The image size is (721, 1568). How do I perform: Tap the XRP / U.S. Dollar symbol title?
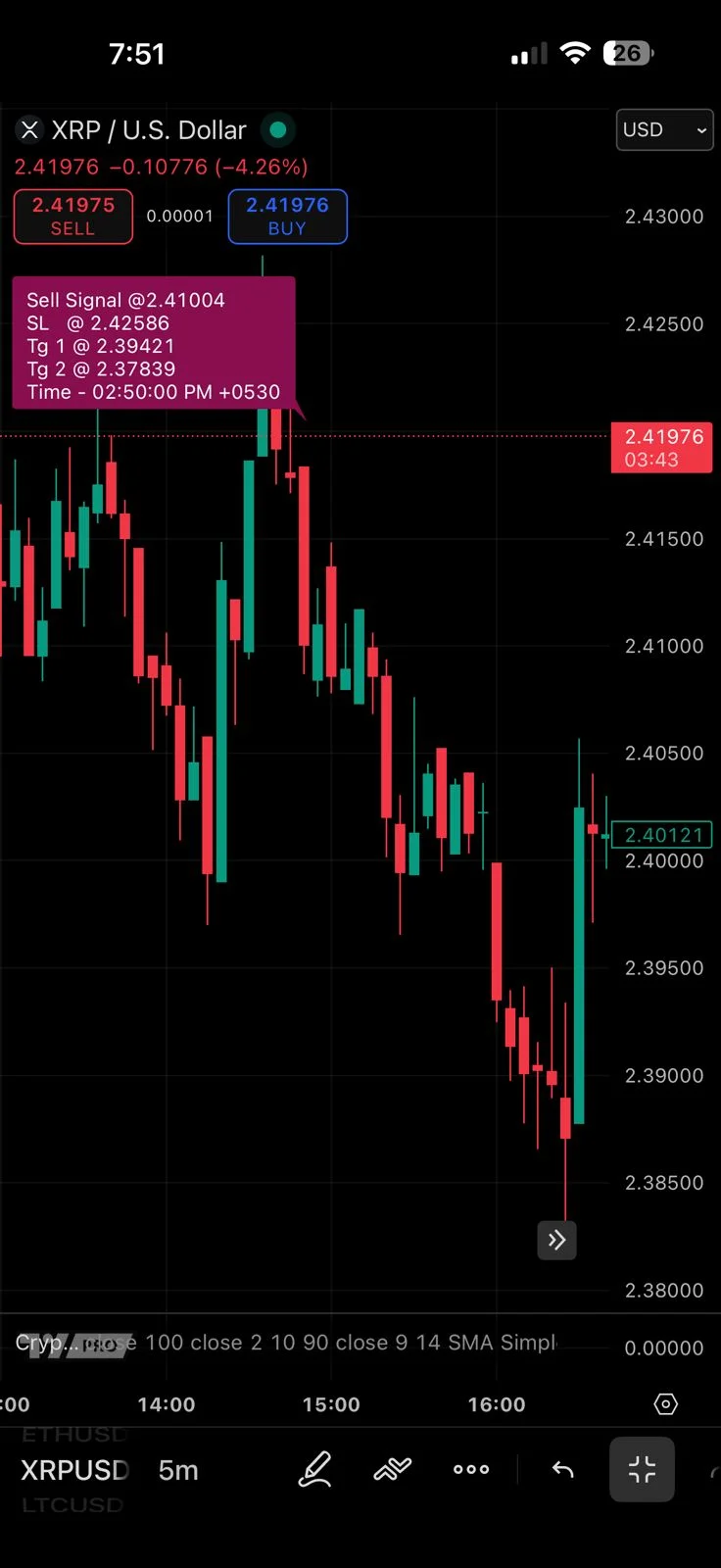tap(148, 130)
